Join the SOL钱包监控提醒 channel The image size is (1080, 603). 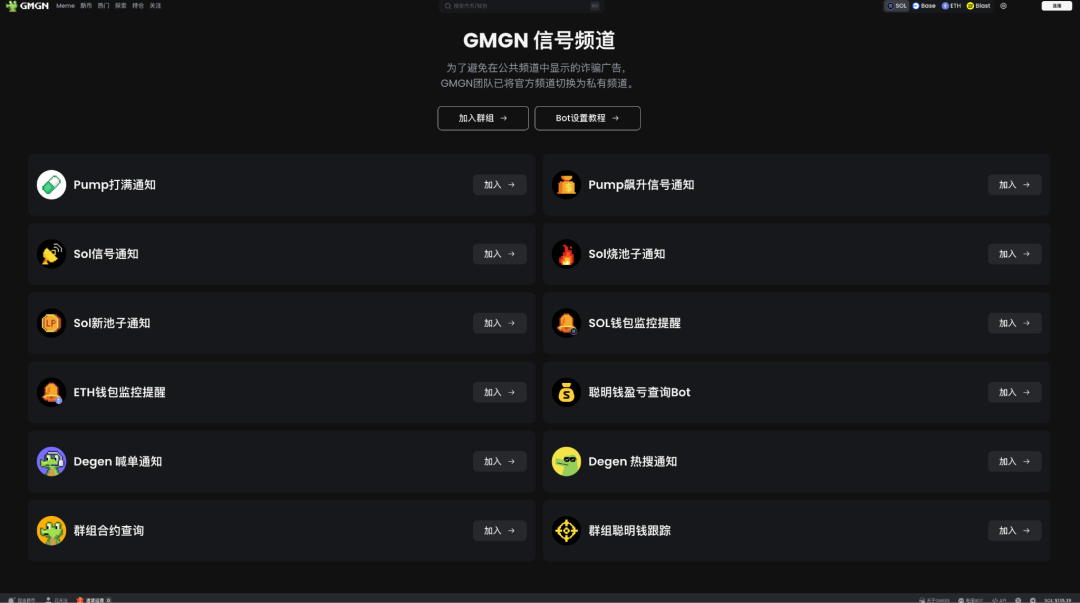coord(1014,323)
